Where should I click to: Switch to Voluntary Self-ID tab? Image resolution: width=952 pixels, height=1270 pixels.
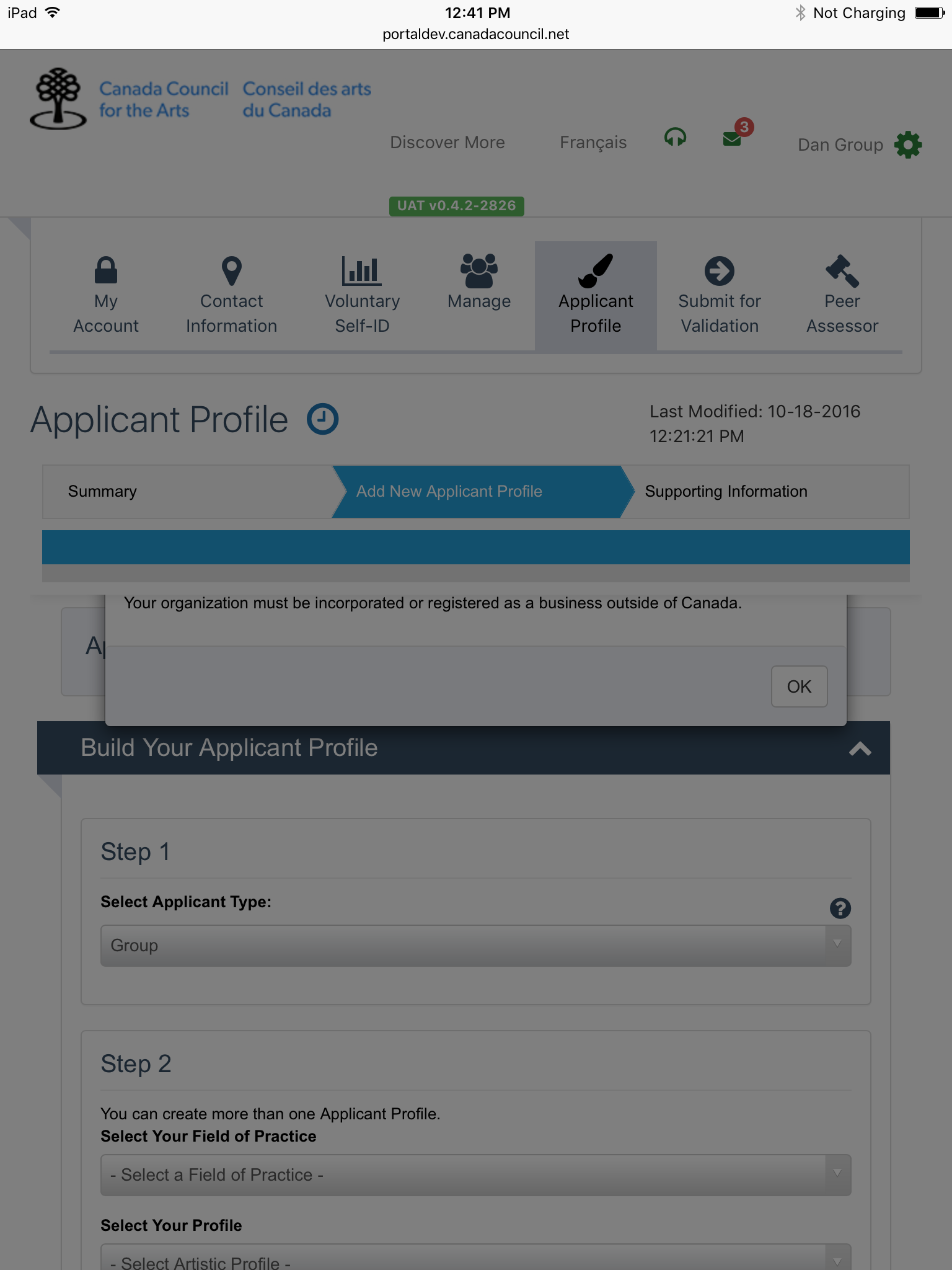pos(362,295)
